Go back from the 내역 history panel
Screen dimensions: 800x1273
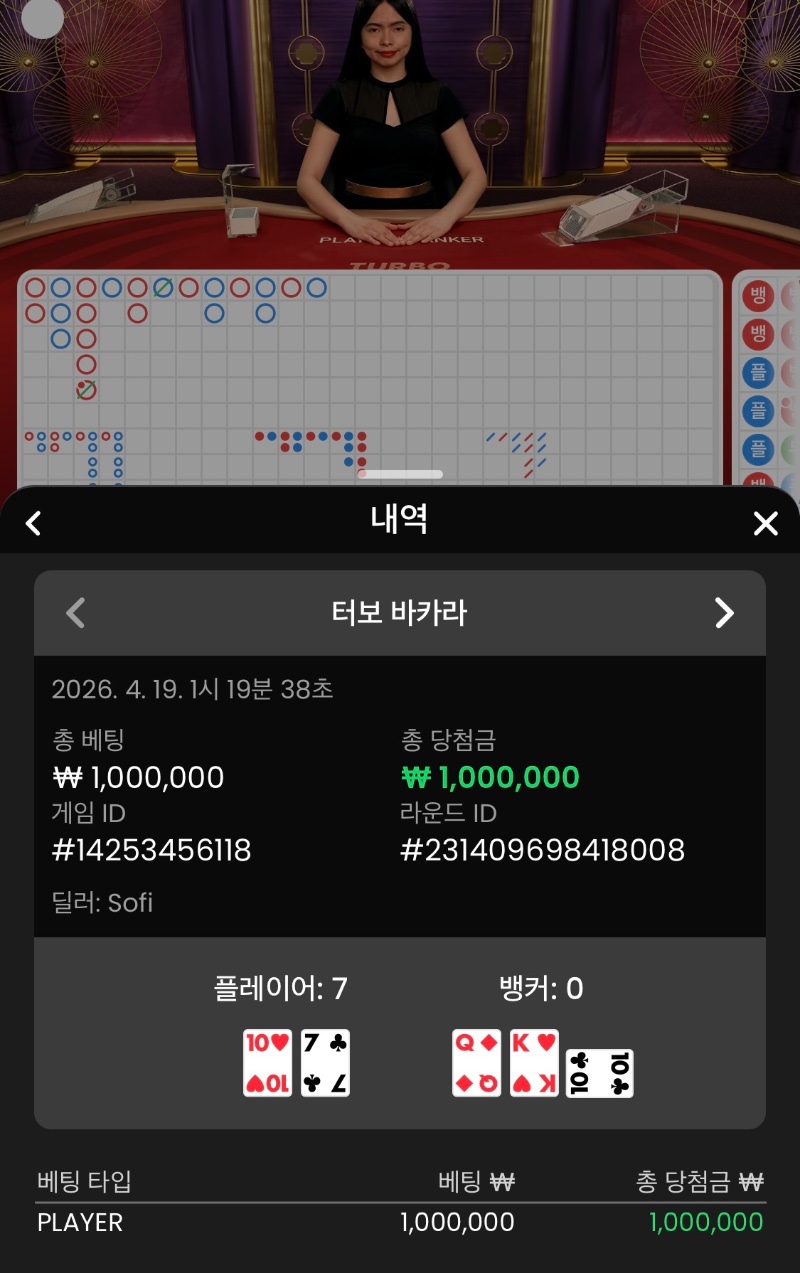tap(33, 523)
